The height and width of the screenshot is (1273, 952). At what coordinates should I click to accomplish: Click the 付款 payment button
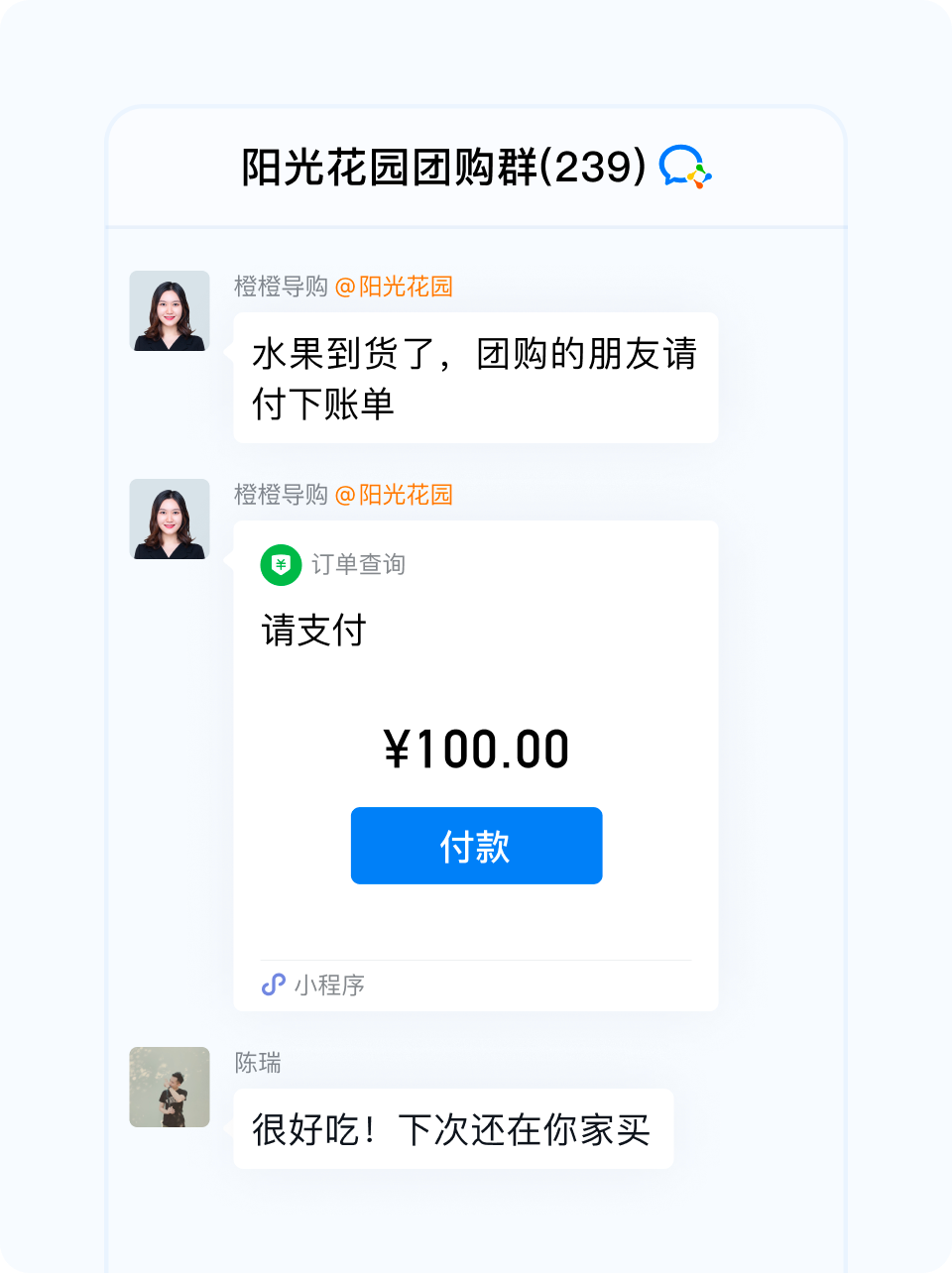tap(476, 845)
